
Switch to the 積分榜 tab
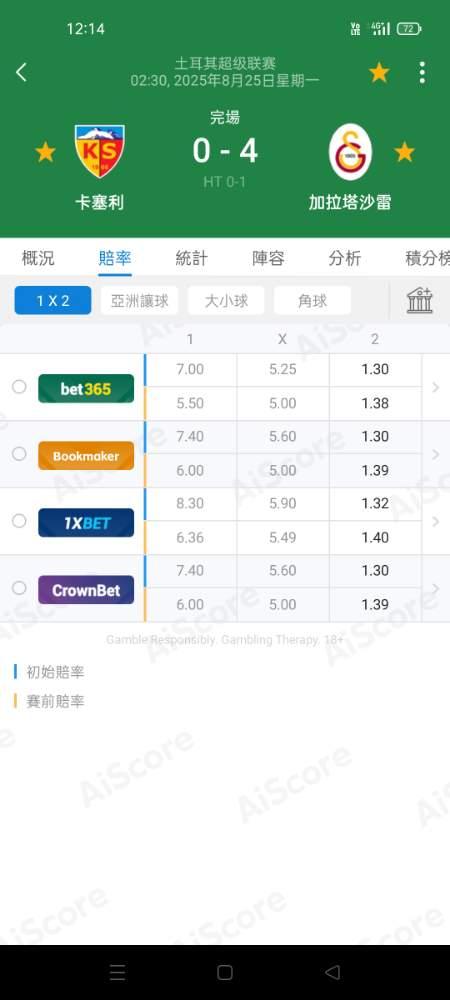point(427,258)
